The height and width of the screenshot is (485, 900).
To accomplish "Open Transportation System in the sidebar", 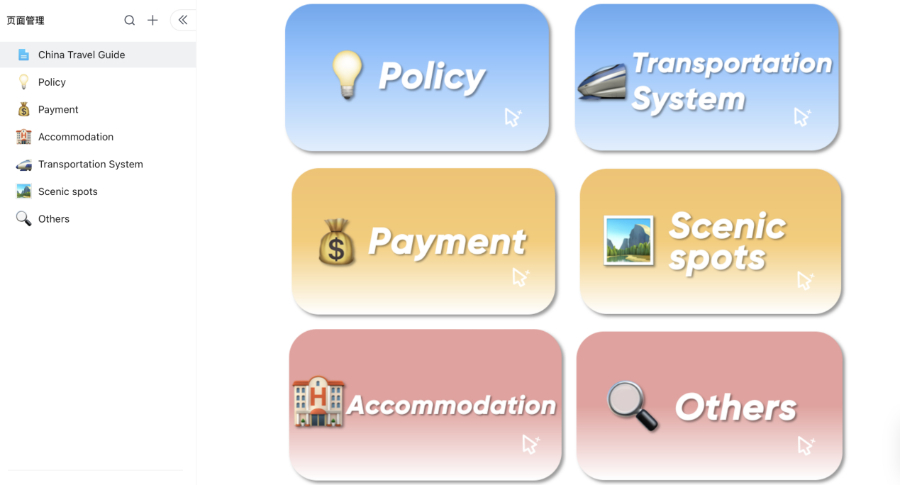I will (x=90, y=164).
